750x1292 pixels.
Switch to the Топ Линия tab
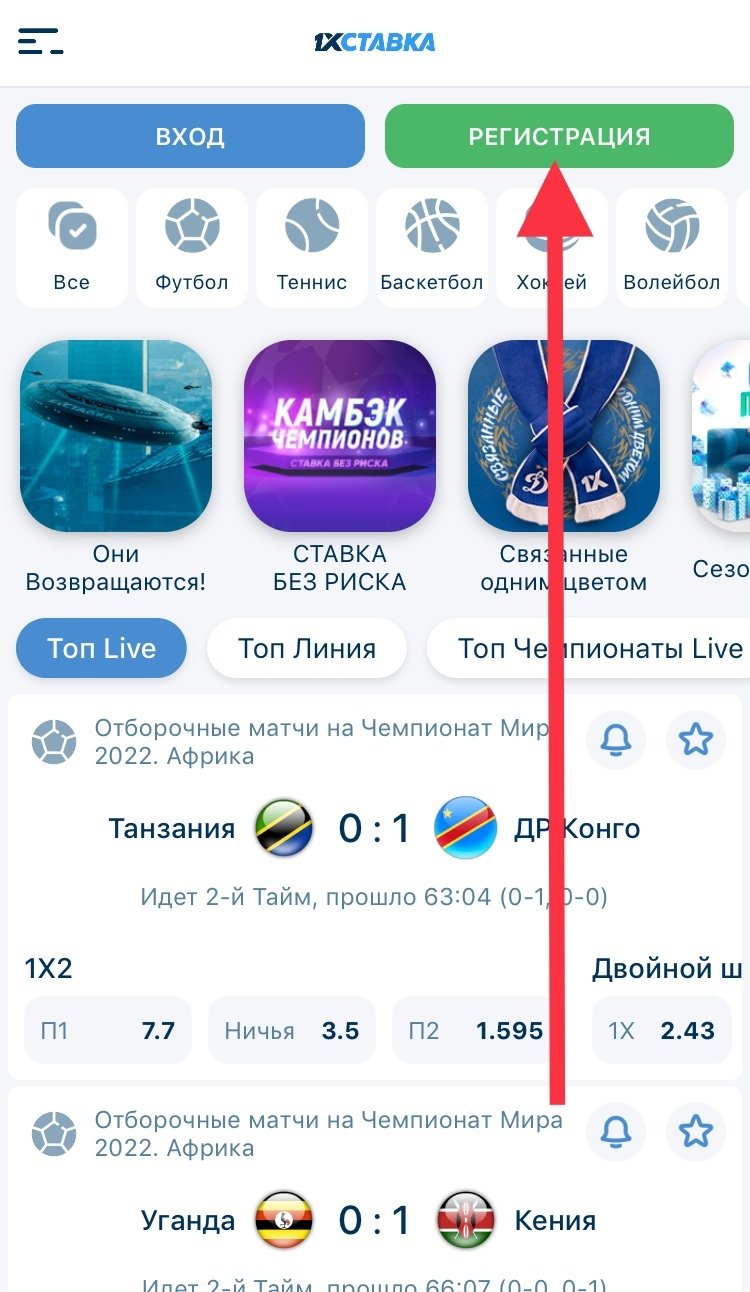[x=307, y=648]
